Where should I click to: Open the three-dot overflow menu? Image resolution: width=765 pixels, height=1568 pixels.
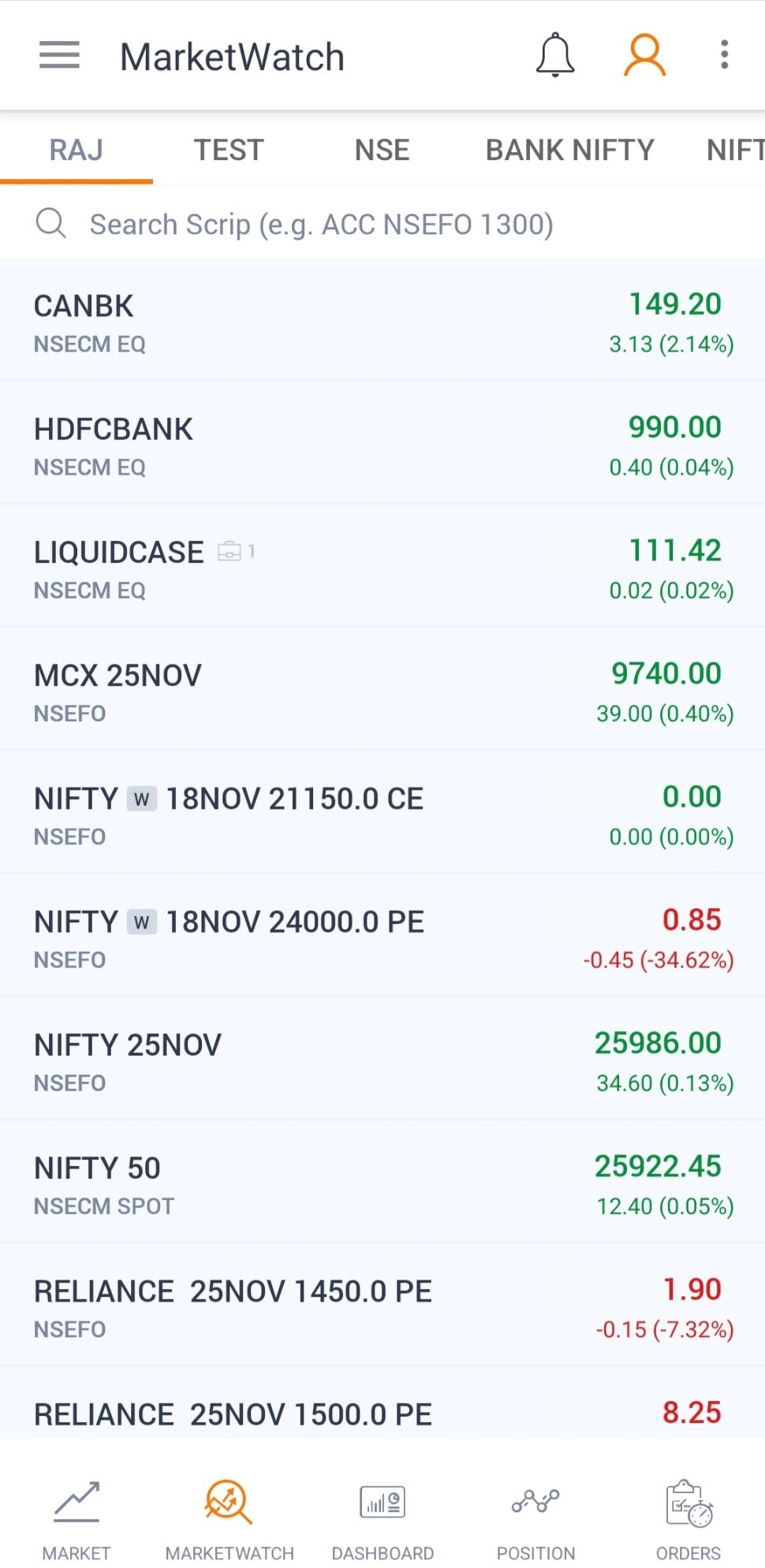[724, 55]
